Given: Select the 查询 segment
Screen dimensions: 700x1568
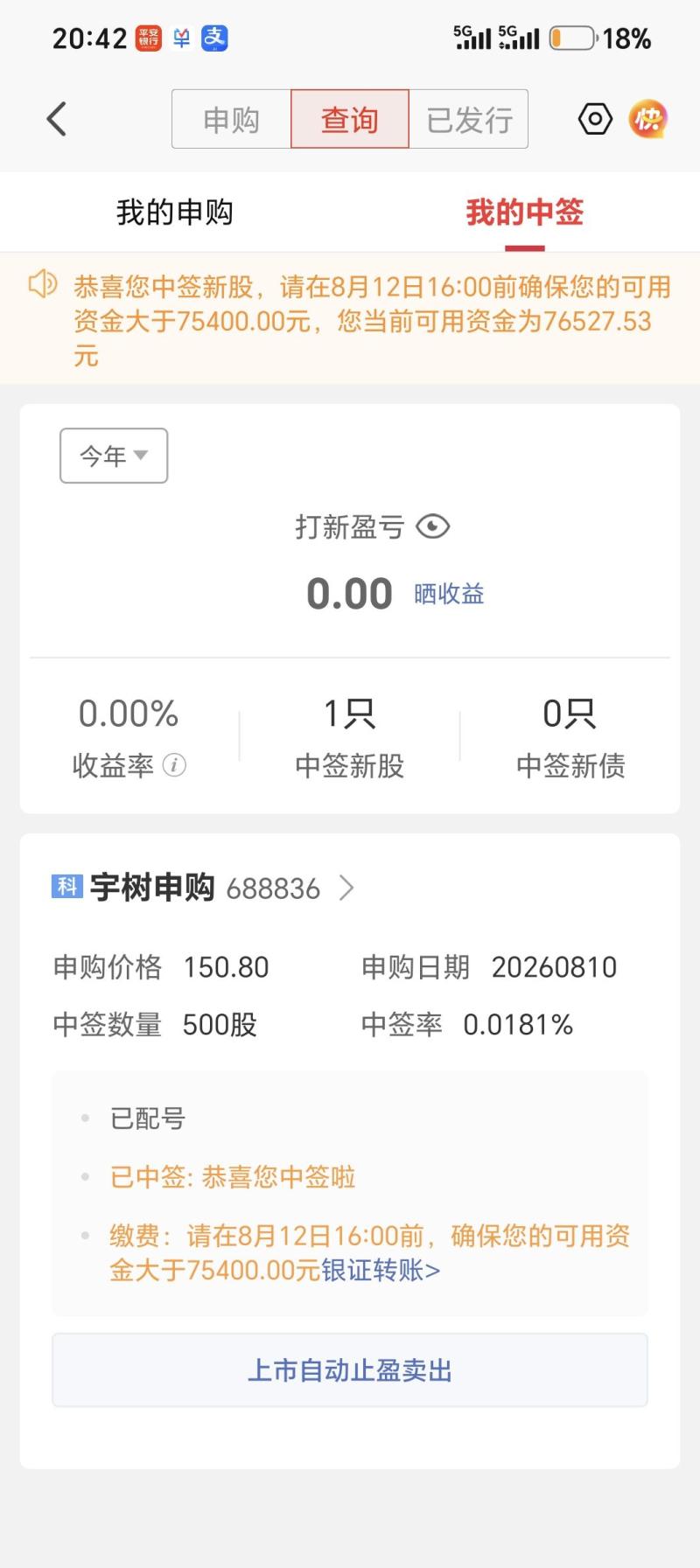Looking at the screenshot, I should (350, 119).
